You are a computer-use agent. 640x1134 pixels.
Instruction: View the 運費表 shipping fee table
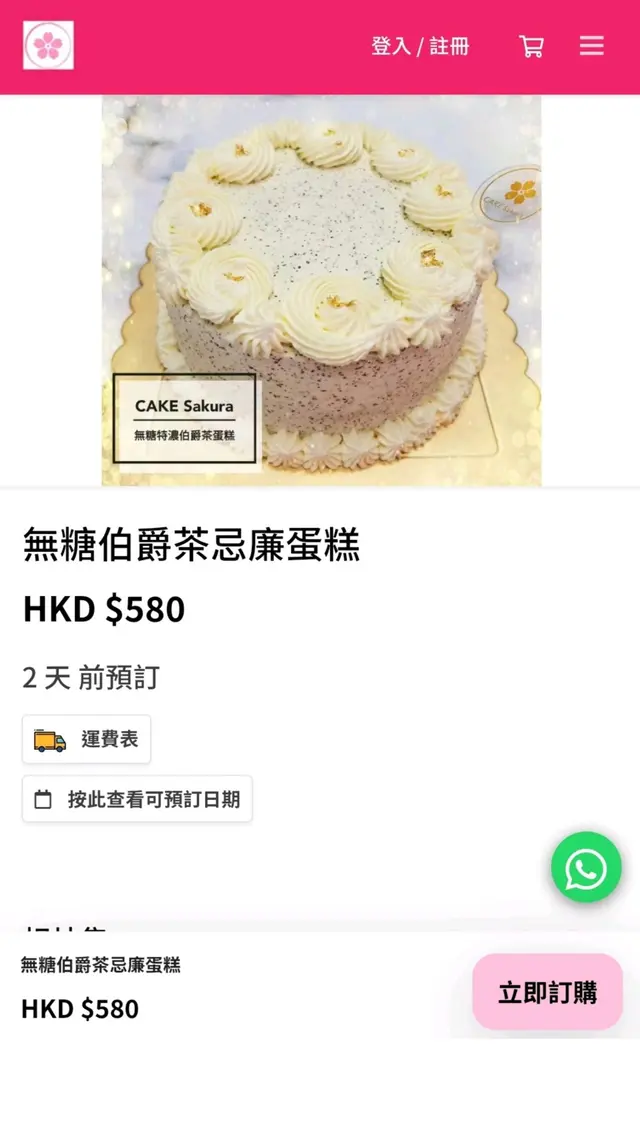pos(87,740)
